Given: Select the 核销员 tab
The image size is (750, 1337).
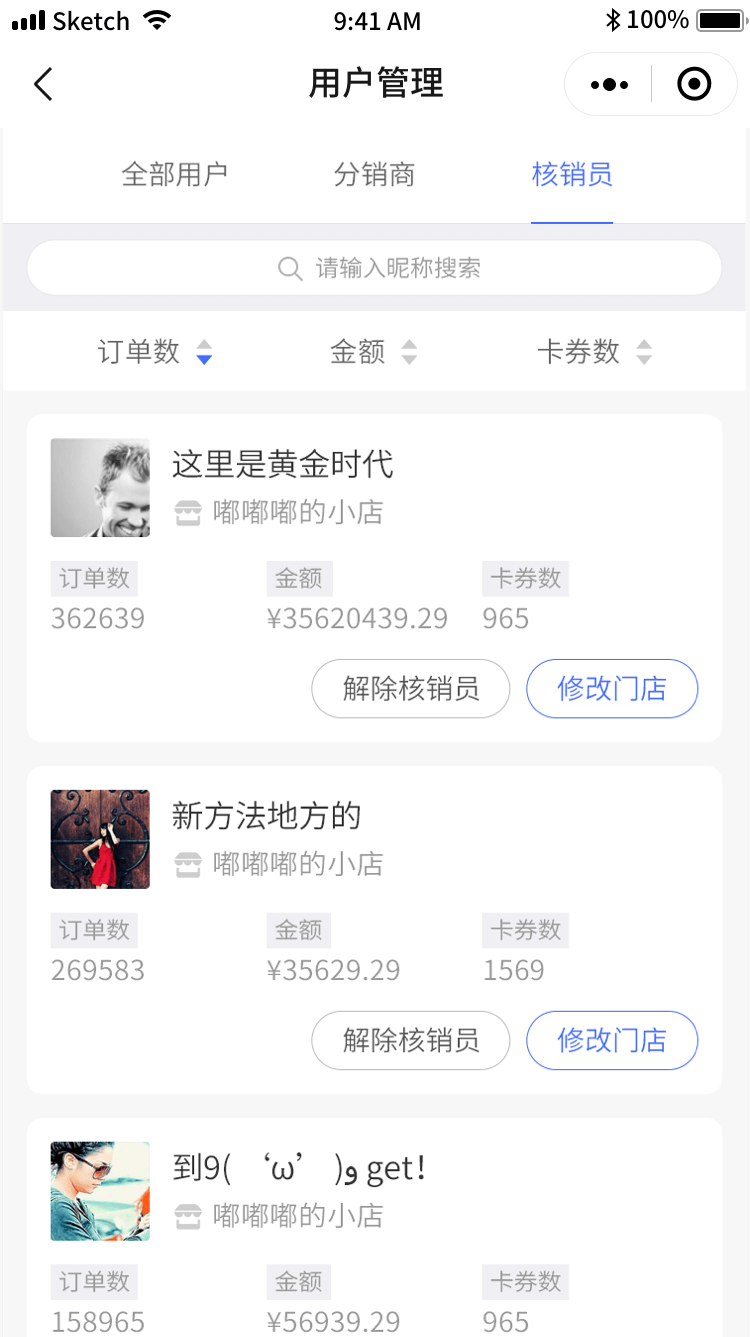Looking at the screenshot, I should tap(572, 175).
